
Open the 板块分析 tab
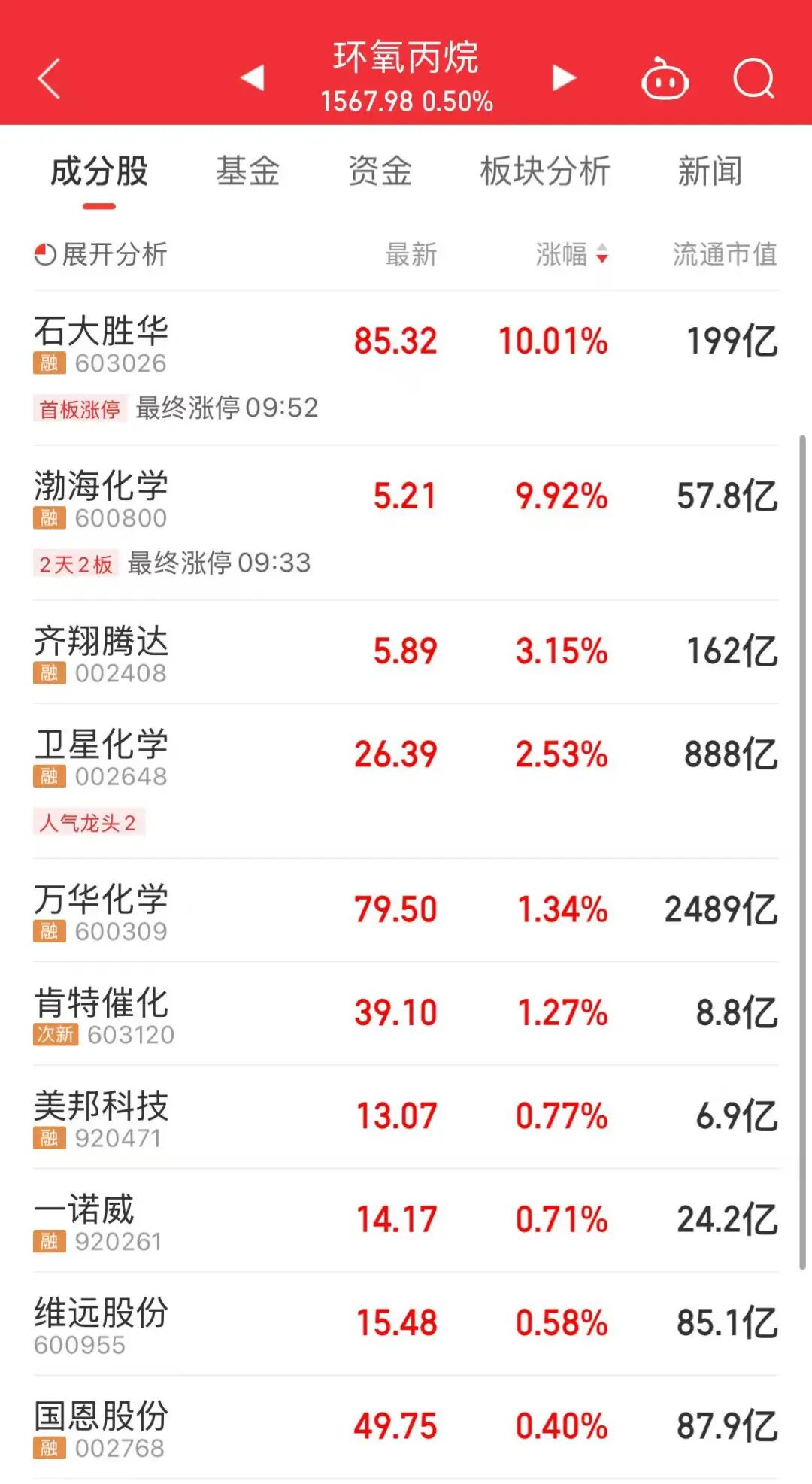point(545,171)
